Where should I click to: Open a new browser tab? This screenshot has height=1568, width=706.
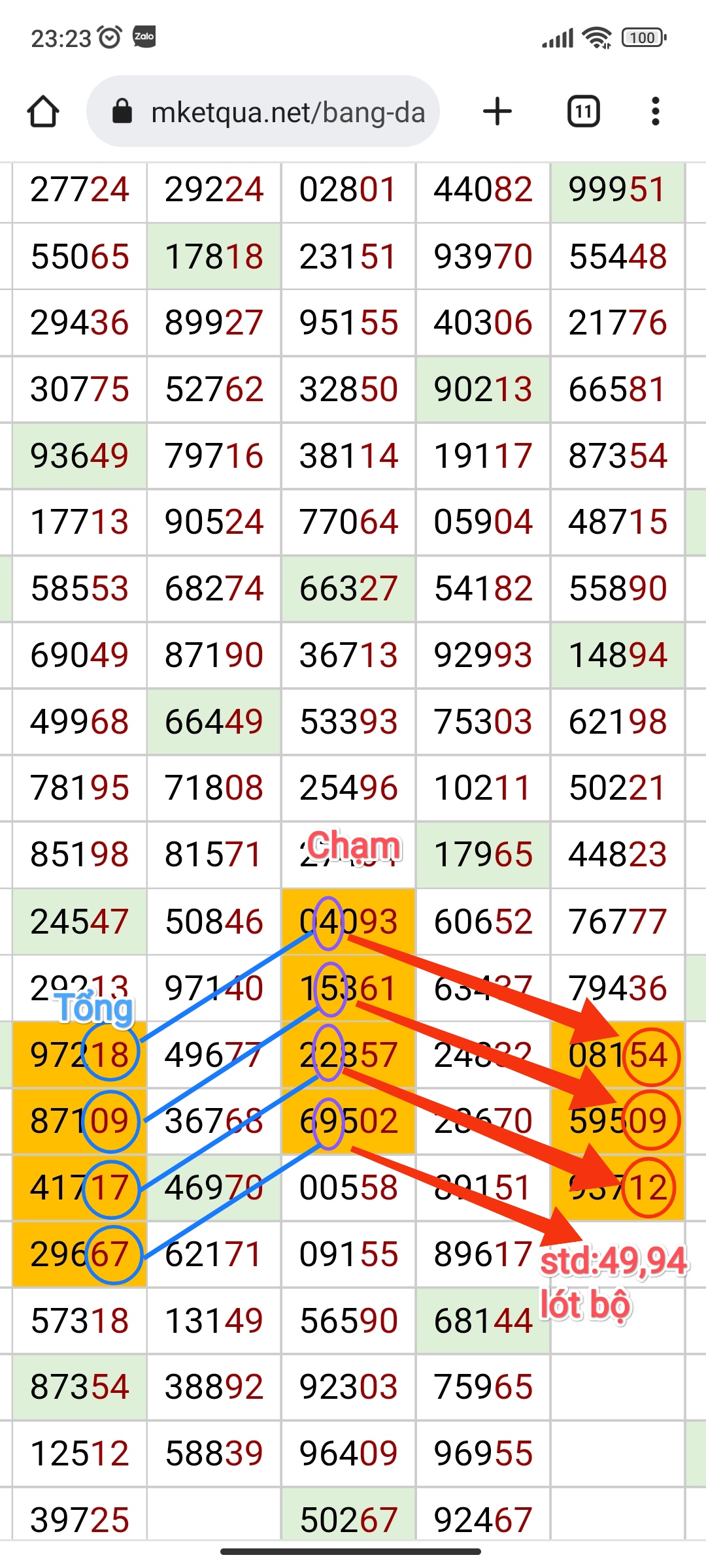(x=497, y=111)
